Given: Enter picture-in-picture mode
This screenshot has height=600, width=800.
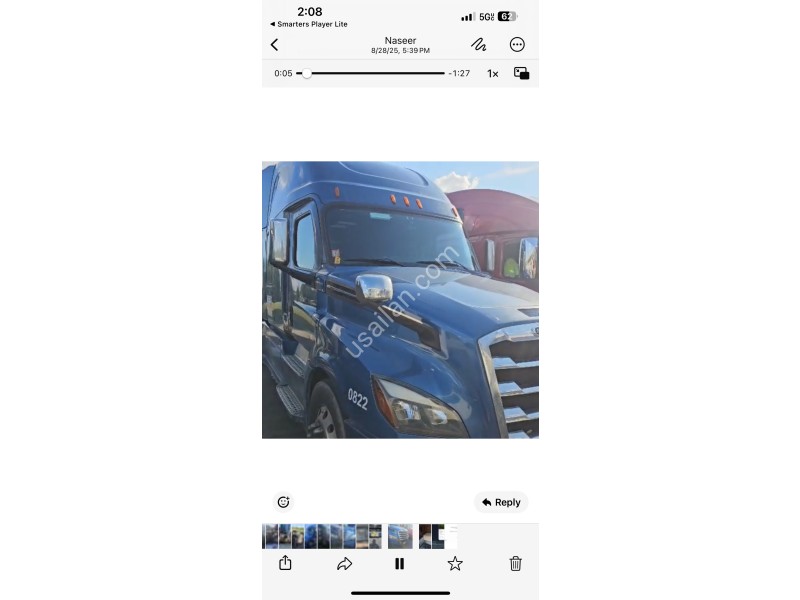Looking at the screenshot, I should click(521, 73).
